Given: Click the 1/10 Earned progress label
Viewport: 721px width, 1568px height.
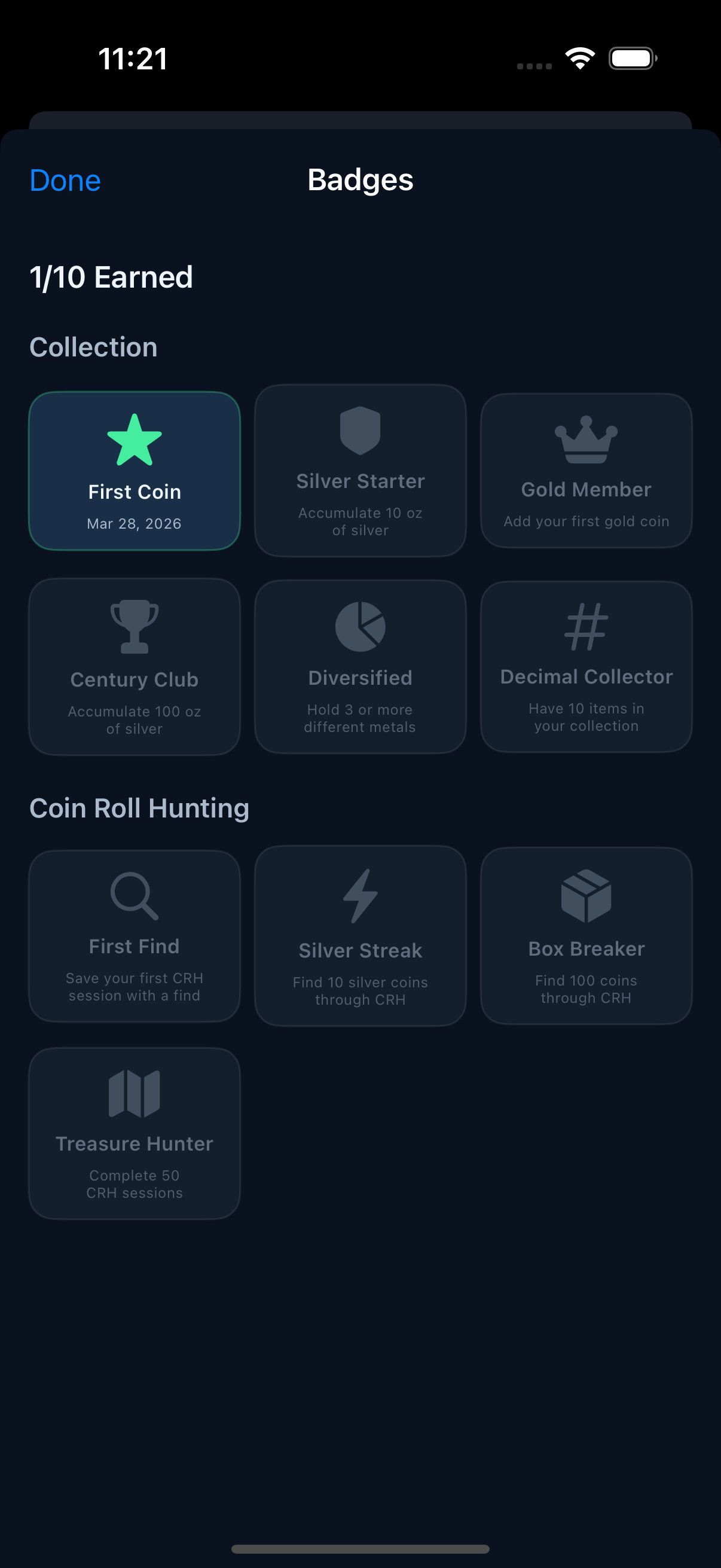Looking at the screenshot, I should tap(111, 277).
